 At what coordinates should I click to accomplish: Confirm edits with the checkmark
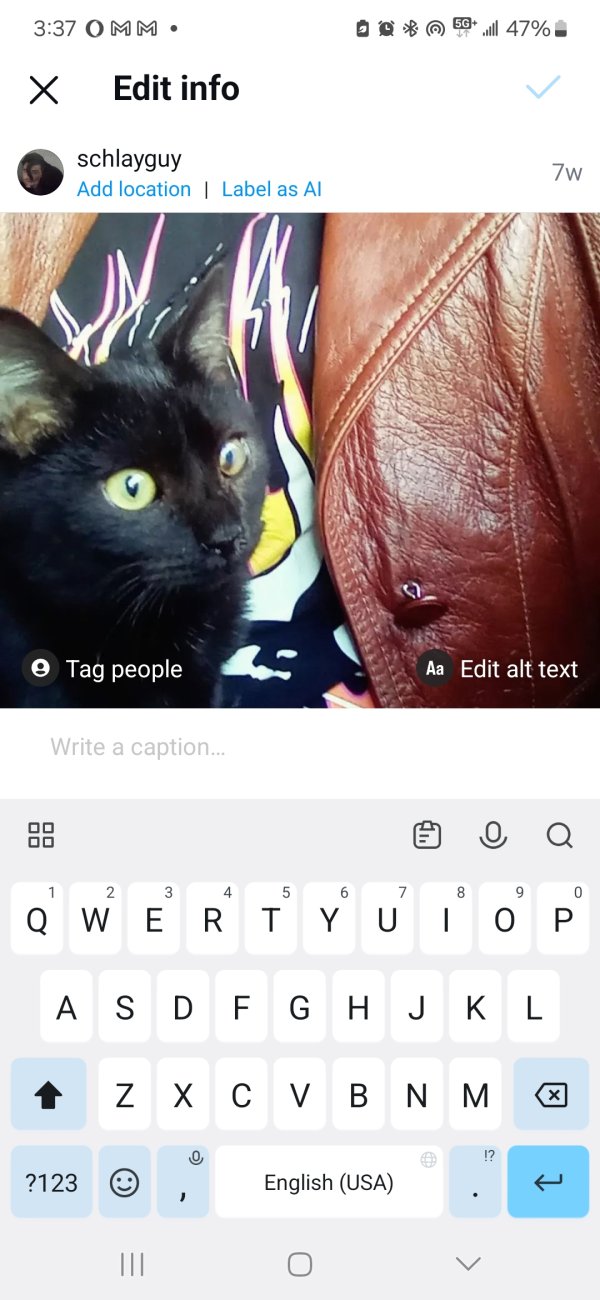(x=543, y=88)
